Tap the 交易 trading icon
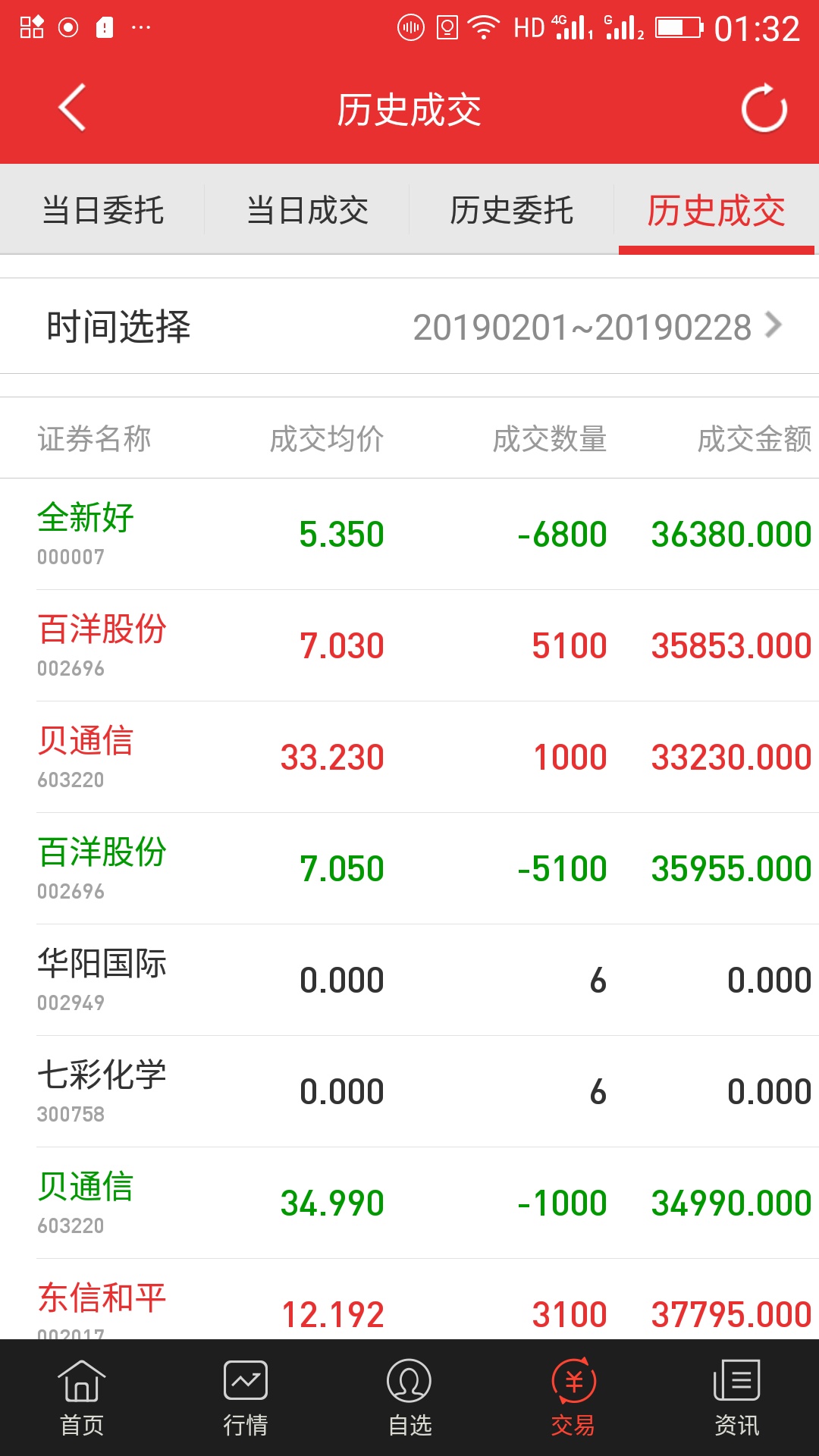This screenshot has height=1456, width=819. (573, 1407)
